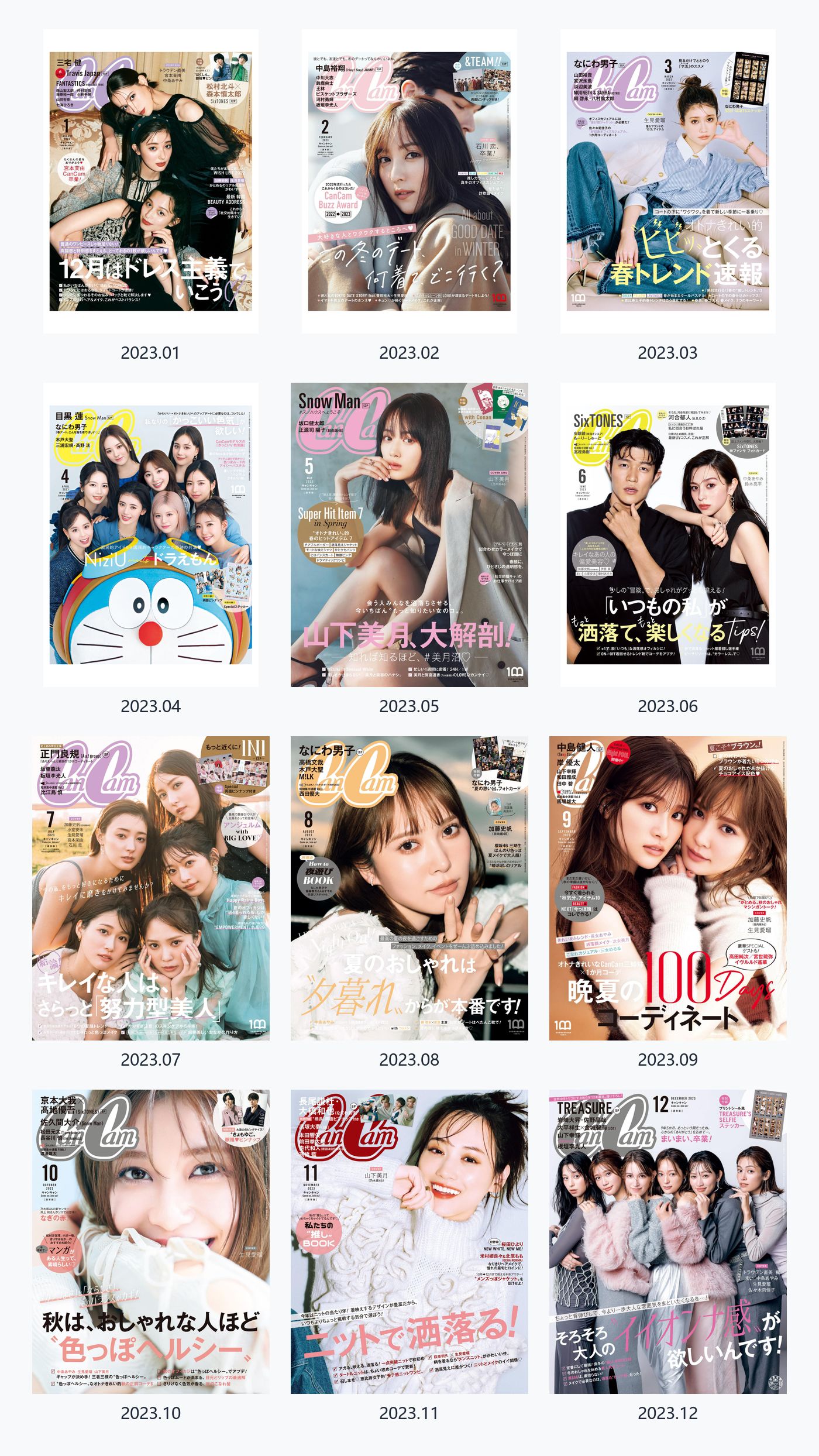Select the 2023.08 issue cover
The height and width of the screenshot is (1456, 819).
click(409, 888)
